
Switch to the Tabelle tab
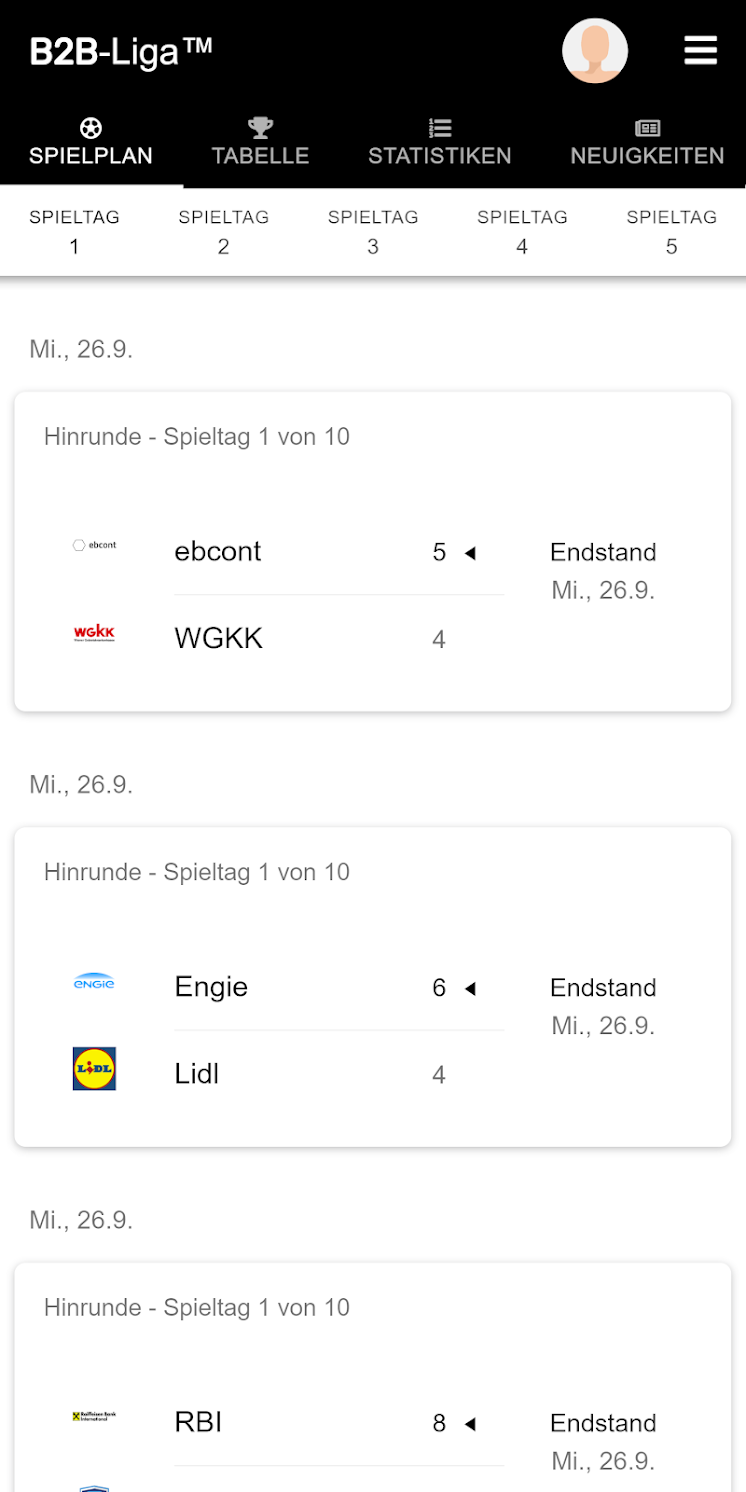point(260,142)
